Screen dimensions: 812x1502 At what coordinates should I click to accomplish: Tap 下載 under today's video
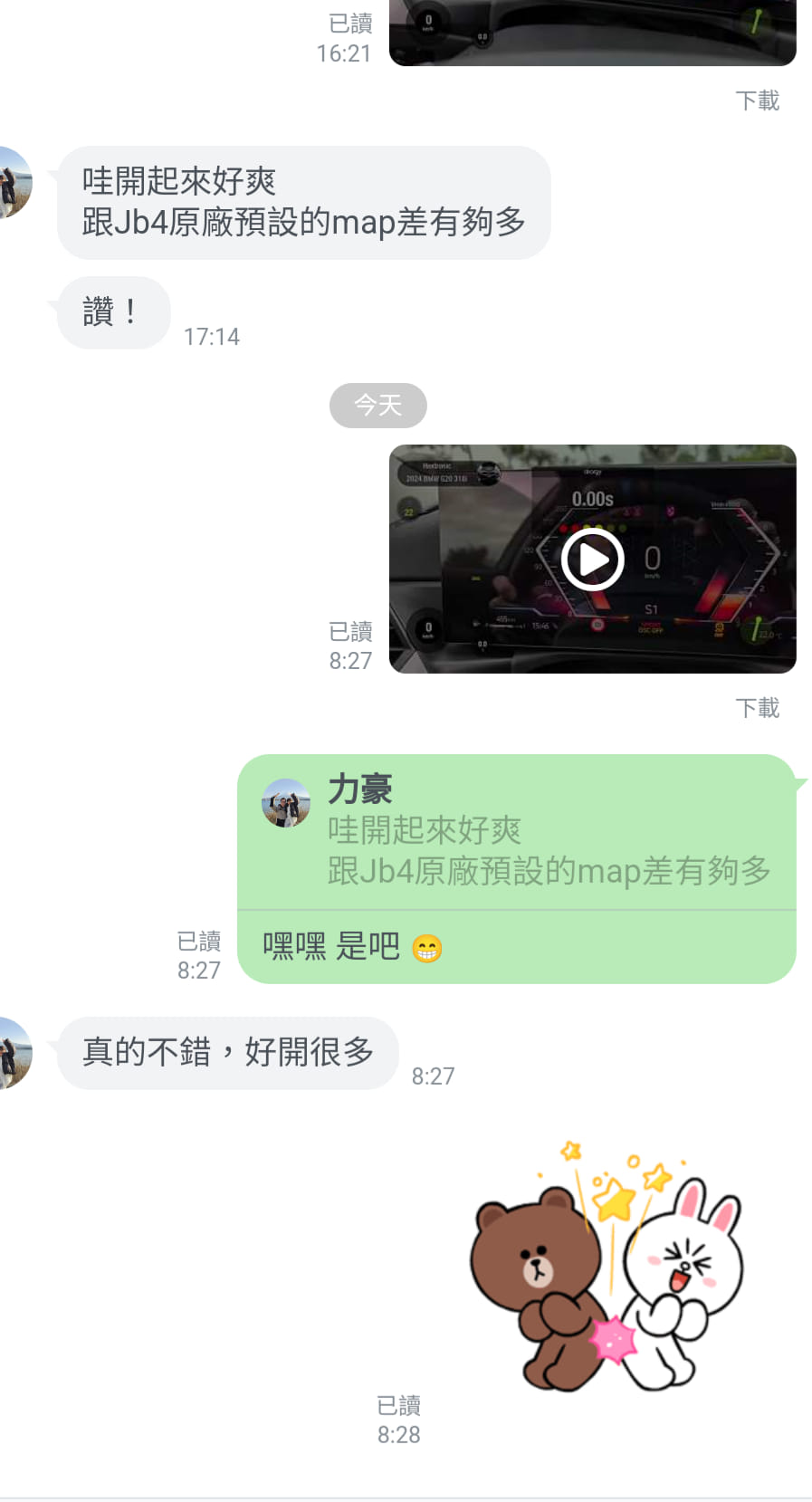coord(757,708)
